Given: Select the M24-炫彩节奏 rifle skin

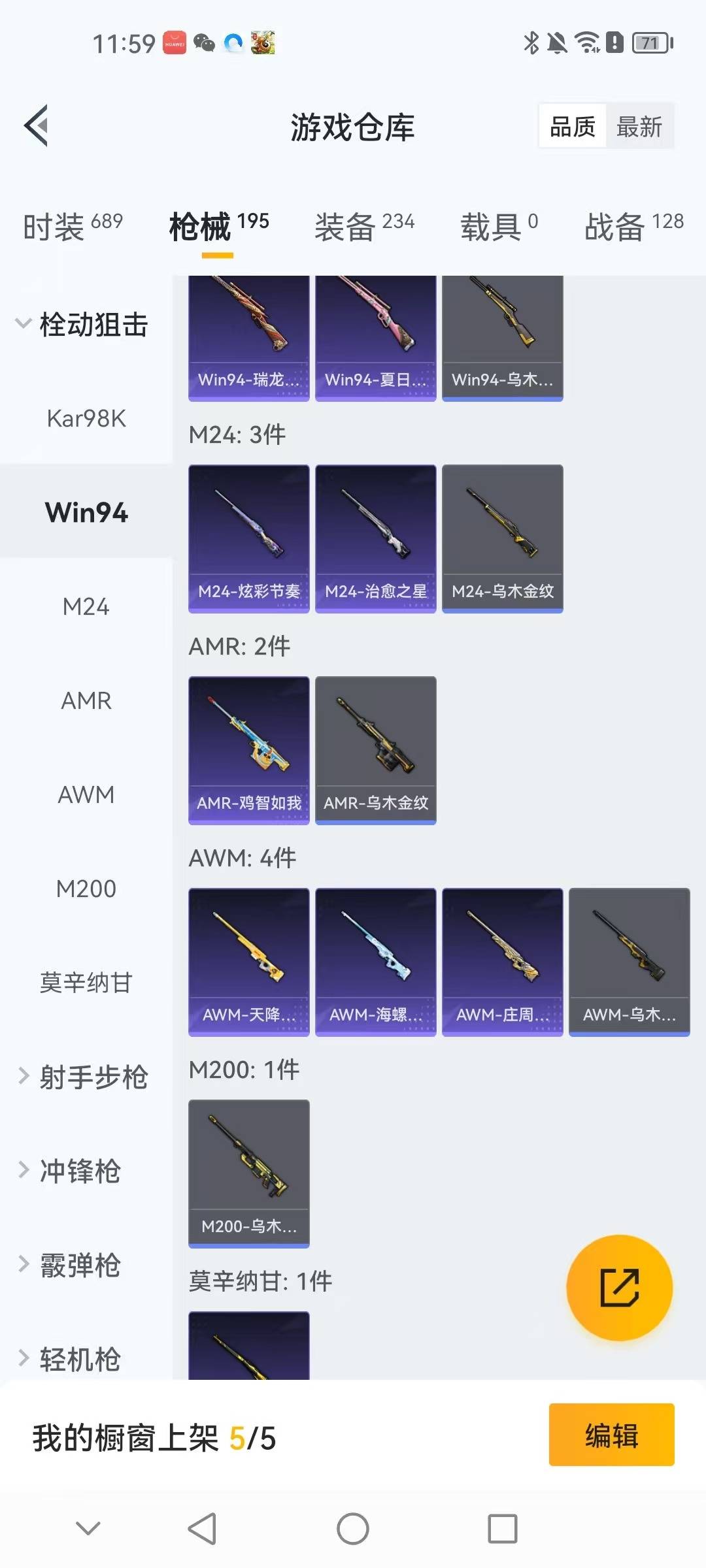Looking at the screenshot, I should coord(248,537).
